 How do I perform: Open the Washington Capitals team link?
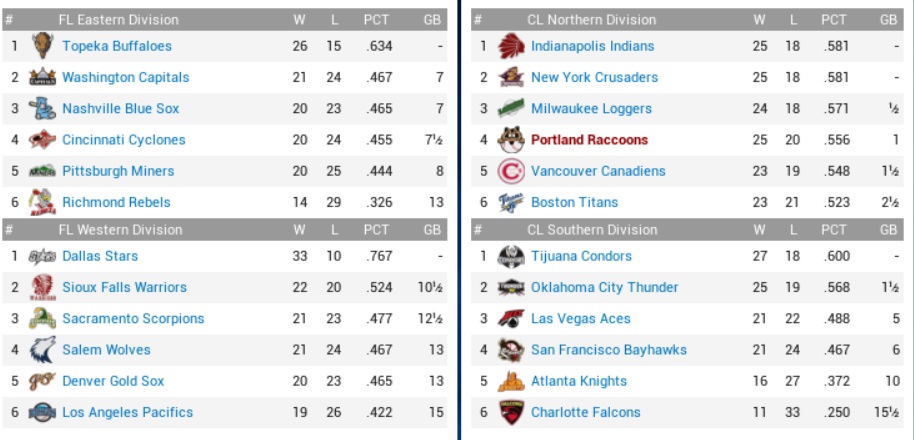(x=125, y=77)
